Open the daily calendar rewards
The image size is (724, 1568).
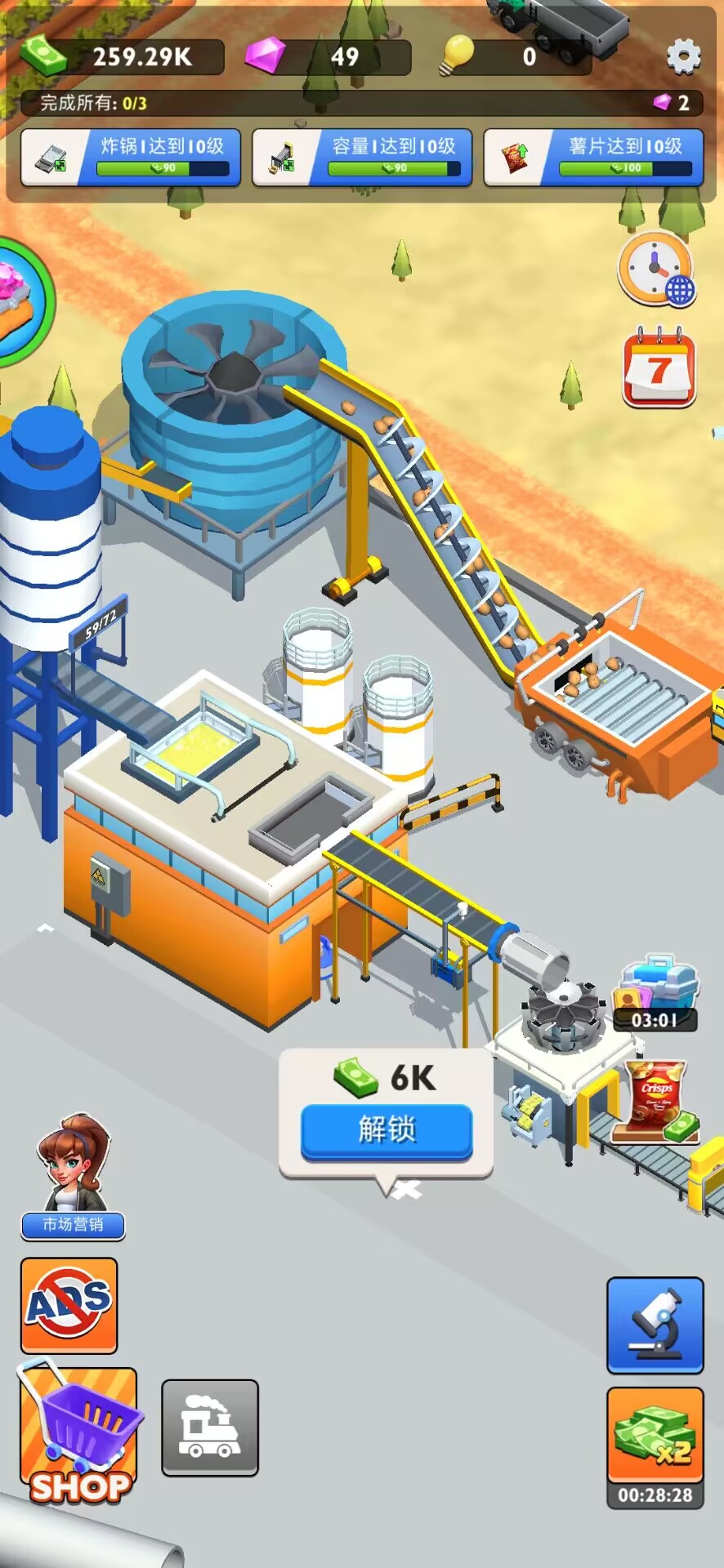[x=659, y=367]
